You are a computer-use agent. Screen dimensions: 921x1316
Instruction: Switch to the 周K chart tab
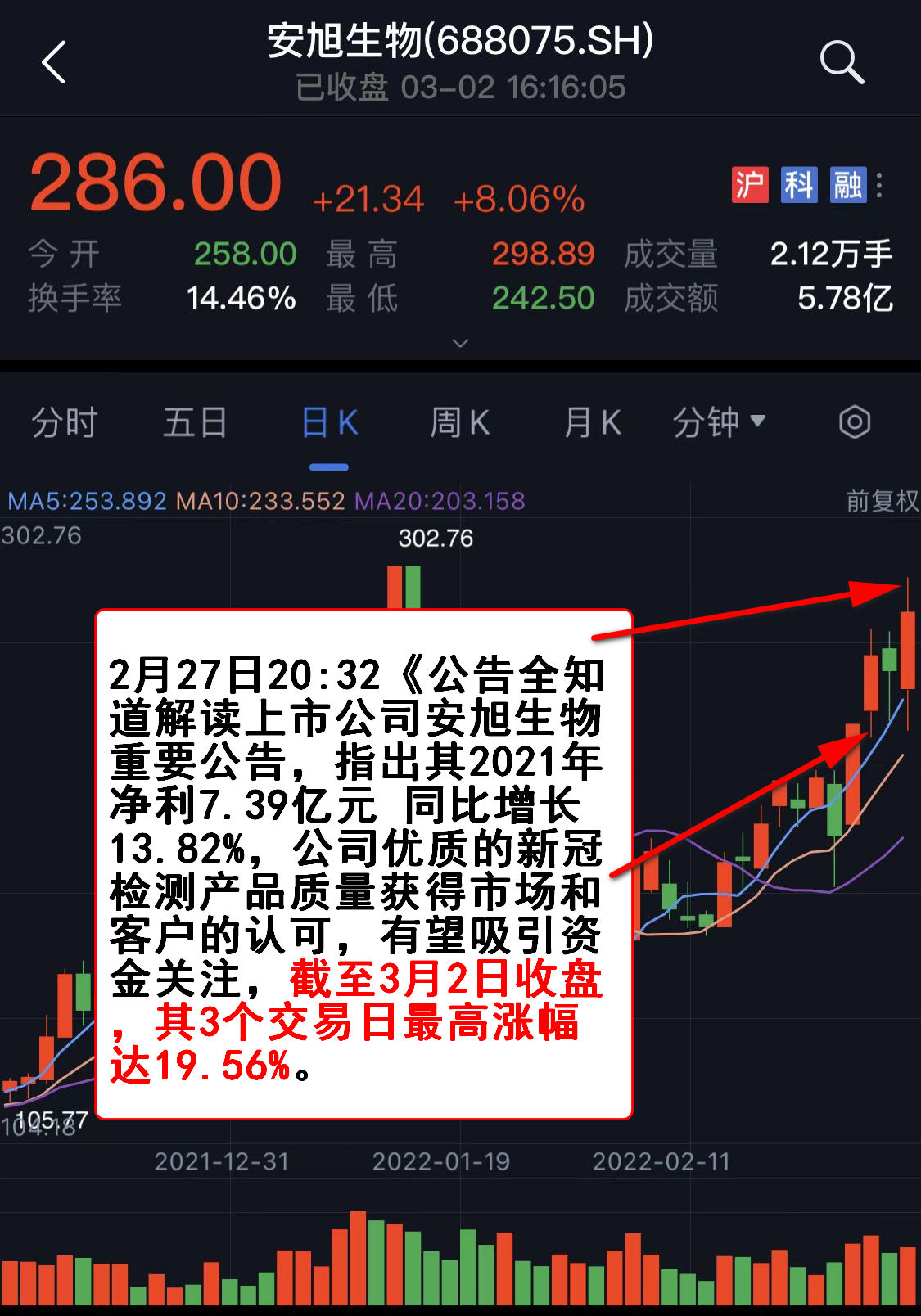point(460,423)
